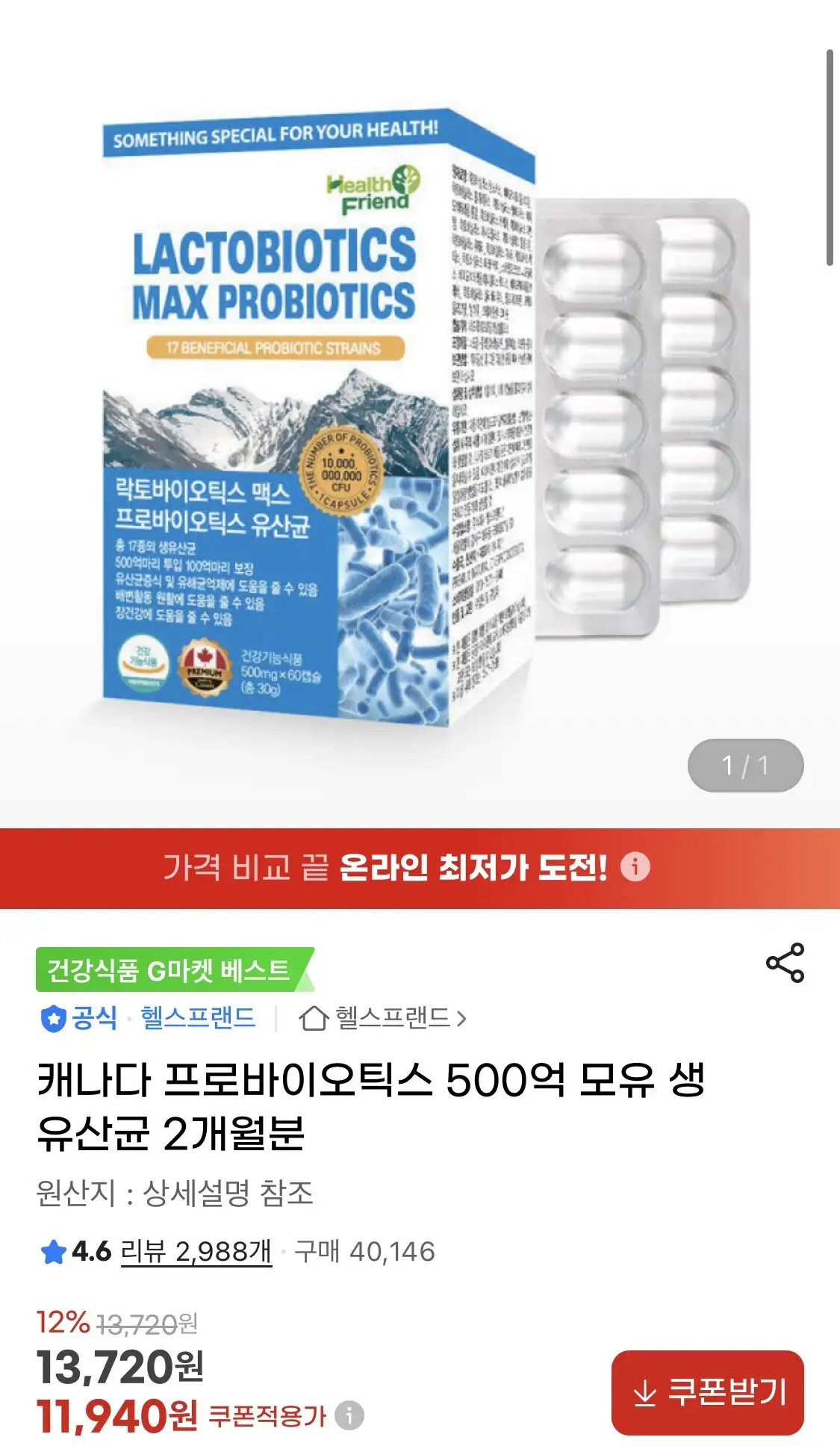Screen dimensions: 840x1446
Task: Open info icon on lowest price banner
Action: 635,866
